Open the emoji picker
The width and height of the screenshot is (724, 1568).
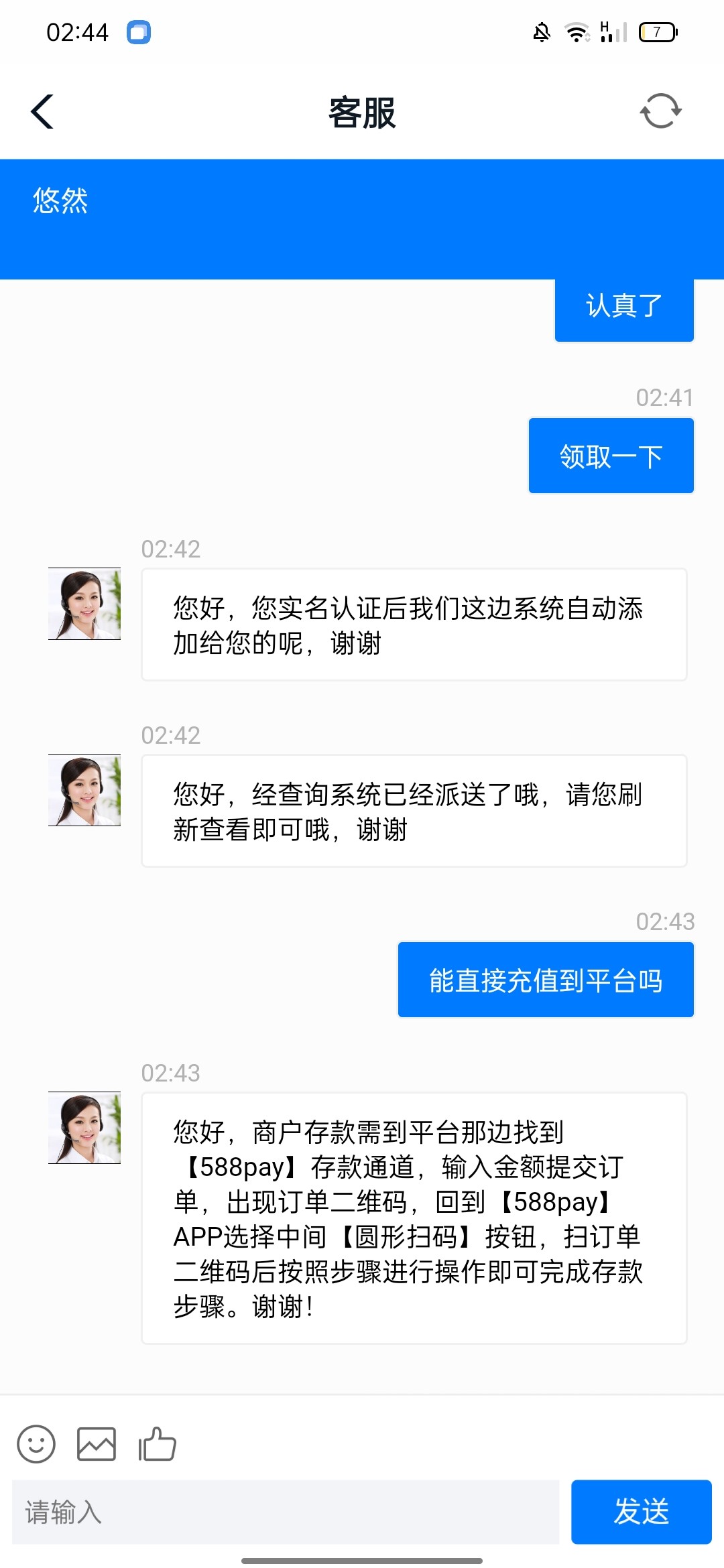tap(36, 1443)
